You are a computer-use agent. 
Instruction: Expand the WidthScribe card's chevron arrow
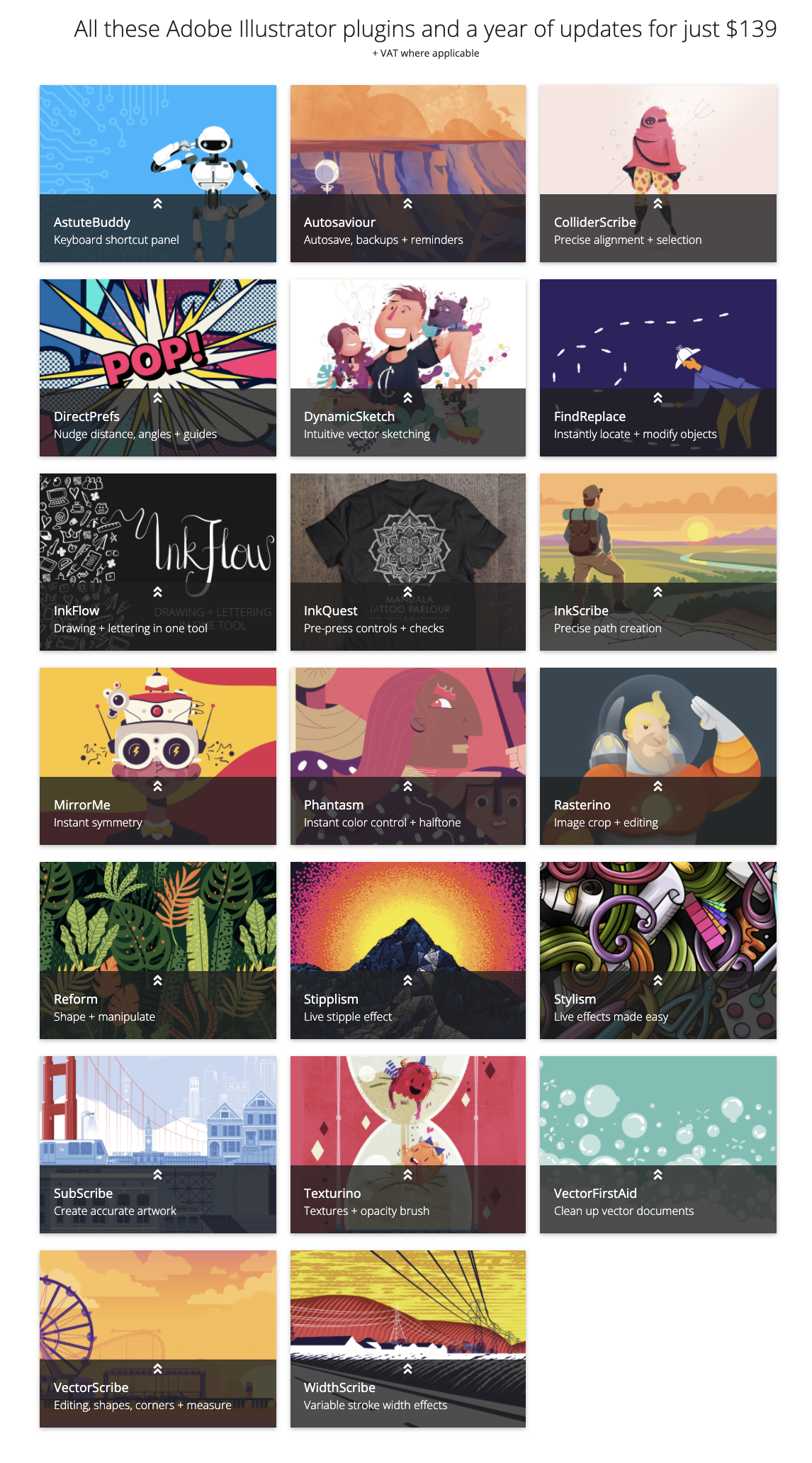(x=408, y=1369)
